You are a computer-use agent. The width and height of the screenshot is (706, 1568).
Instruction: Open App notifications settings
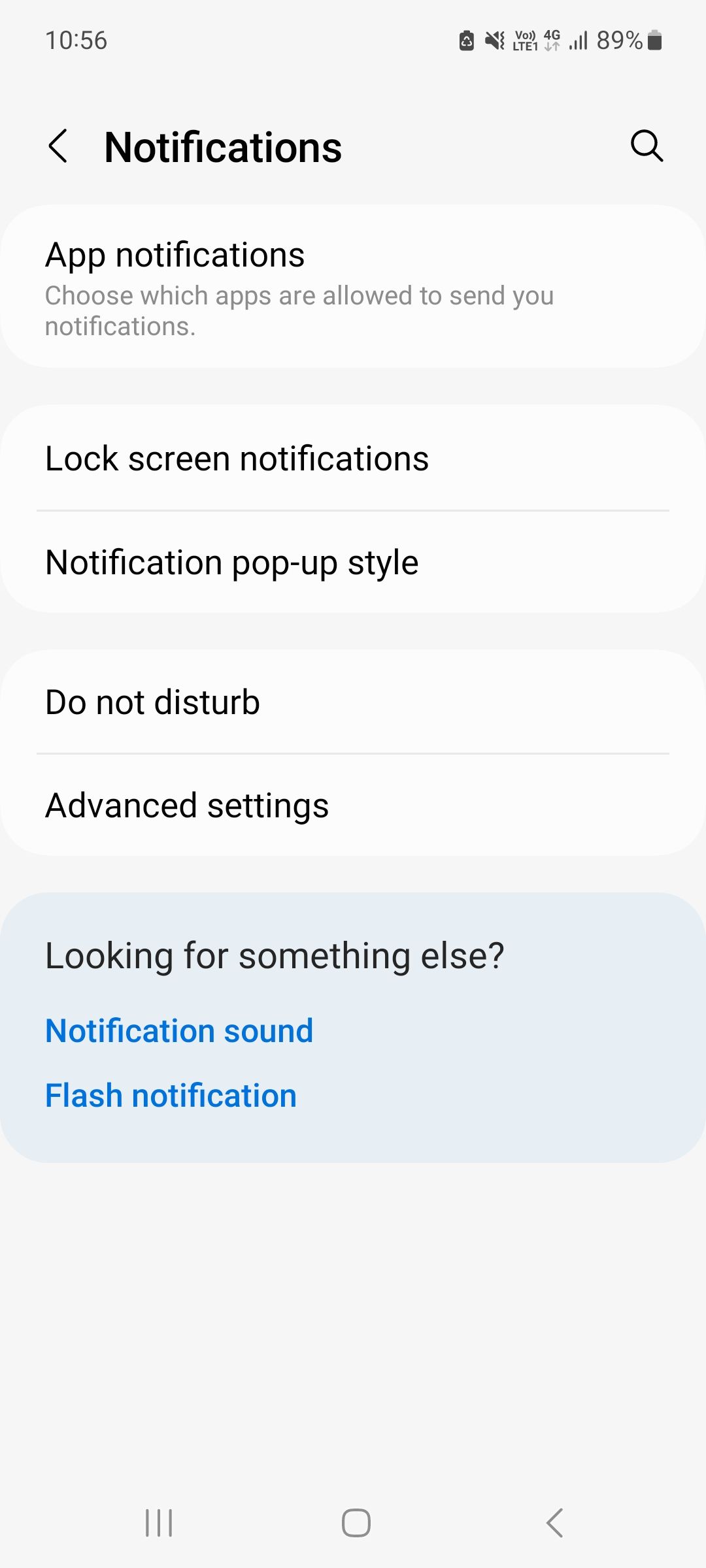pyautogui.click(x=353, y=287)
